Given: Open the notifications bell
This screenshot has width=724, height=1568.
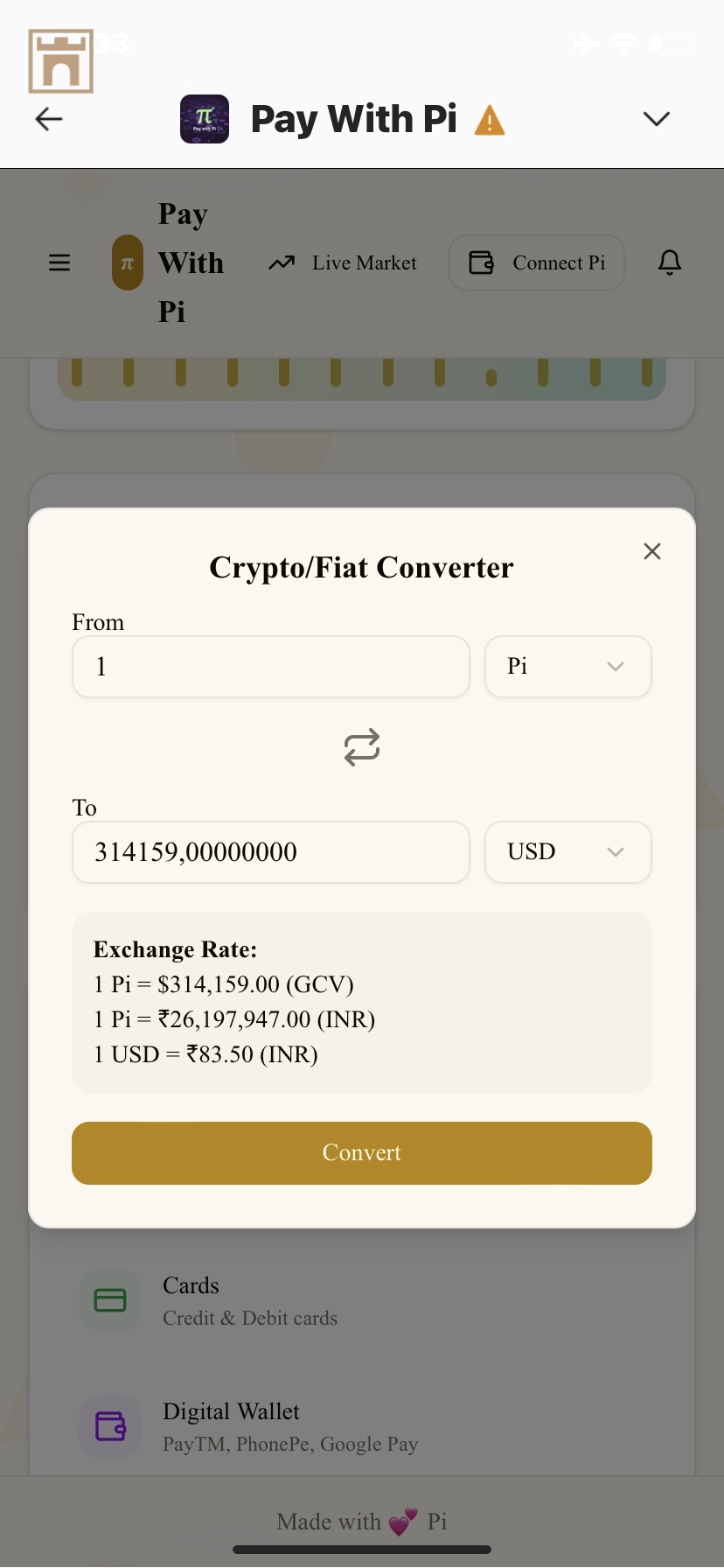Looking at the screenshot, I should click(670, 262).
